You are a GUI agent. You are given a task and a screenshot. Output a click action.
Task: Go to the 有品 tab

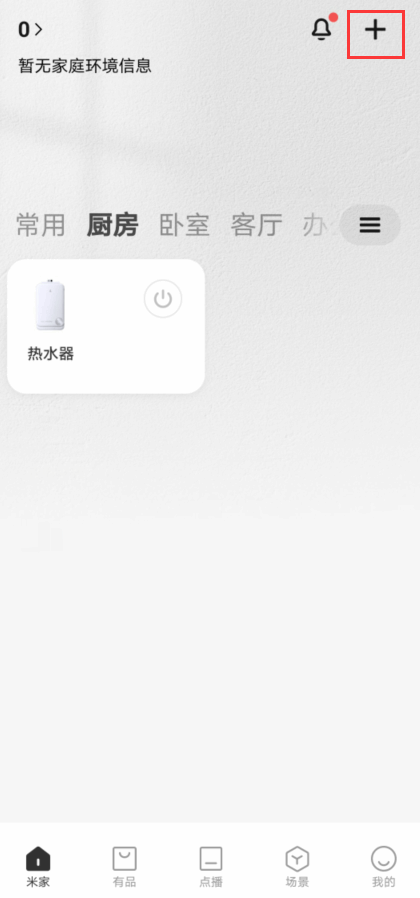124,866
